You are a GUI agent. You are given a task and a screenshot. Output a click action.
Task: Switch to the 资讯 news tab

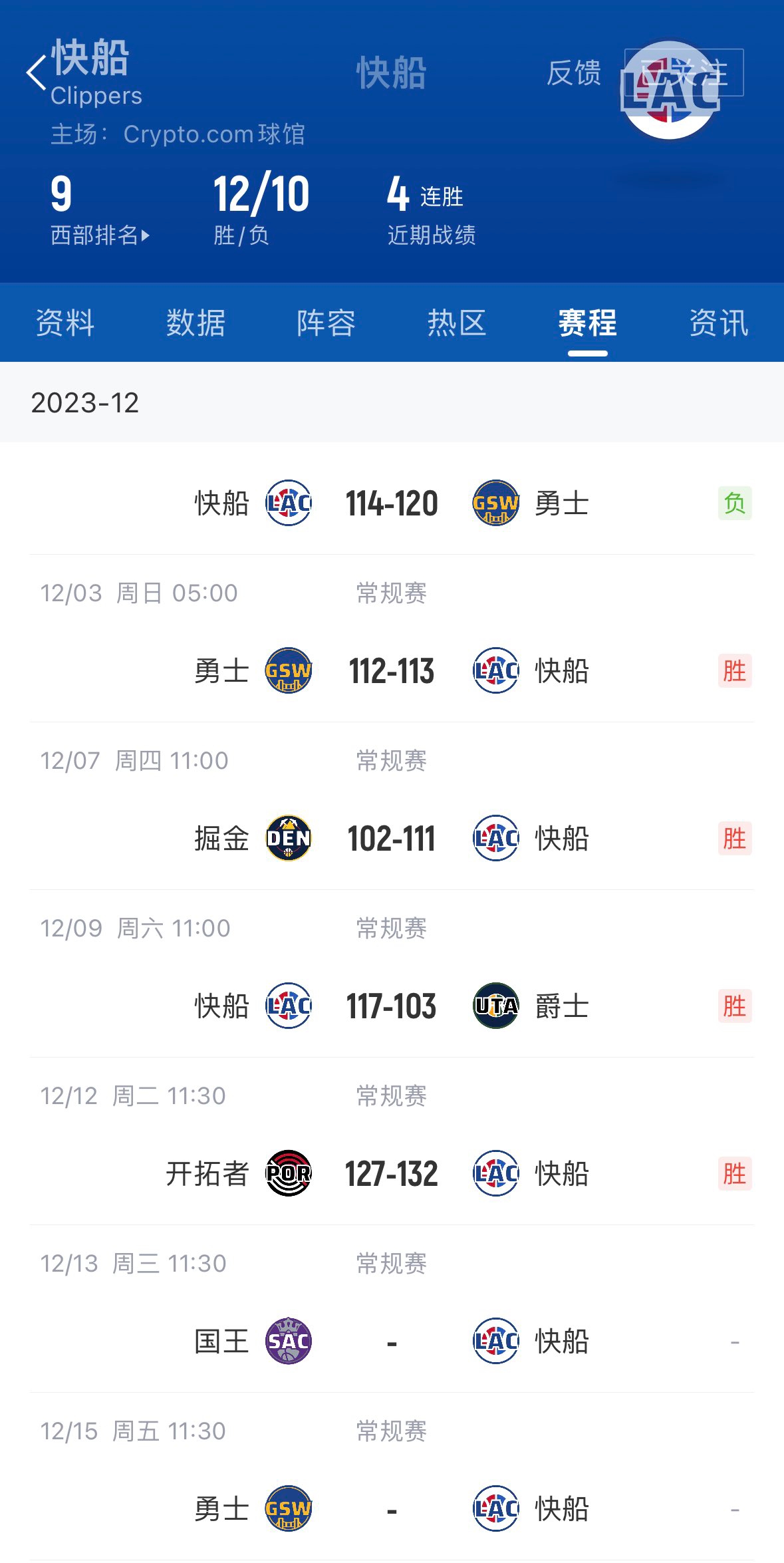(x=718, y=323)
